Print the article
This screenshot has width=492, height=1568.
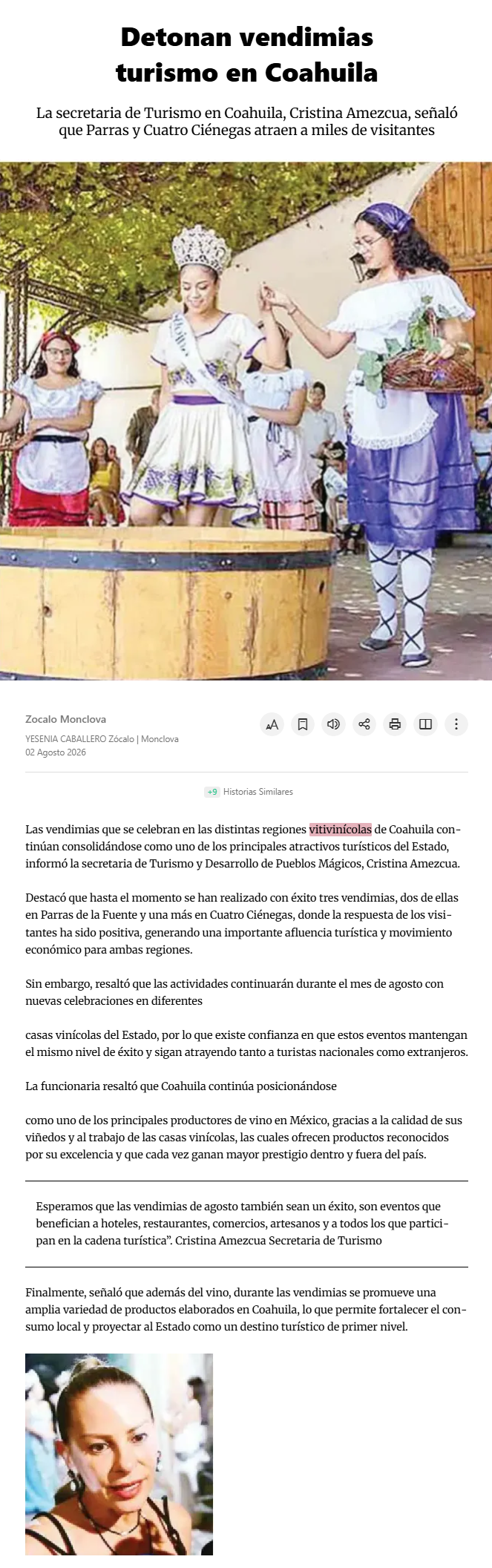[x=395, y=724]
